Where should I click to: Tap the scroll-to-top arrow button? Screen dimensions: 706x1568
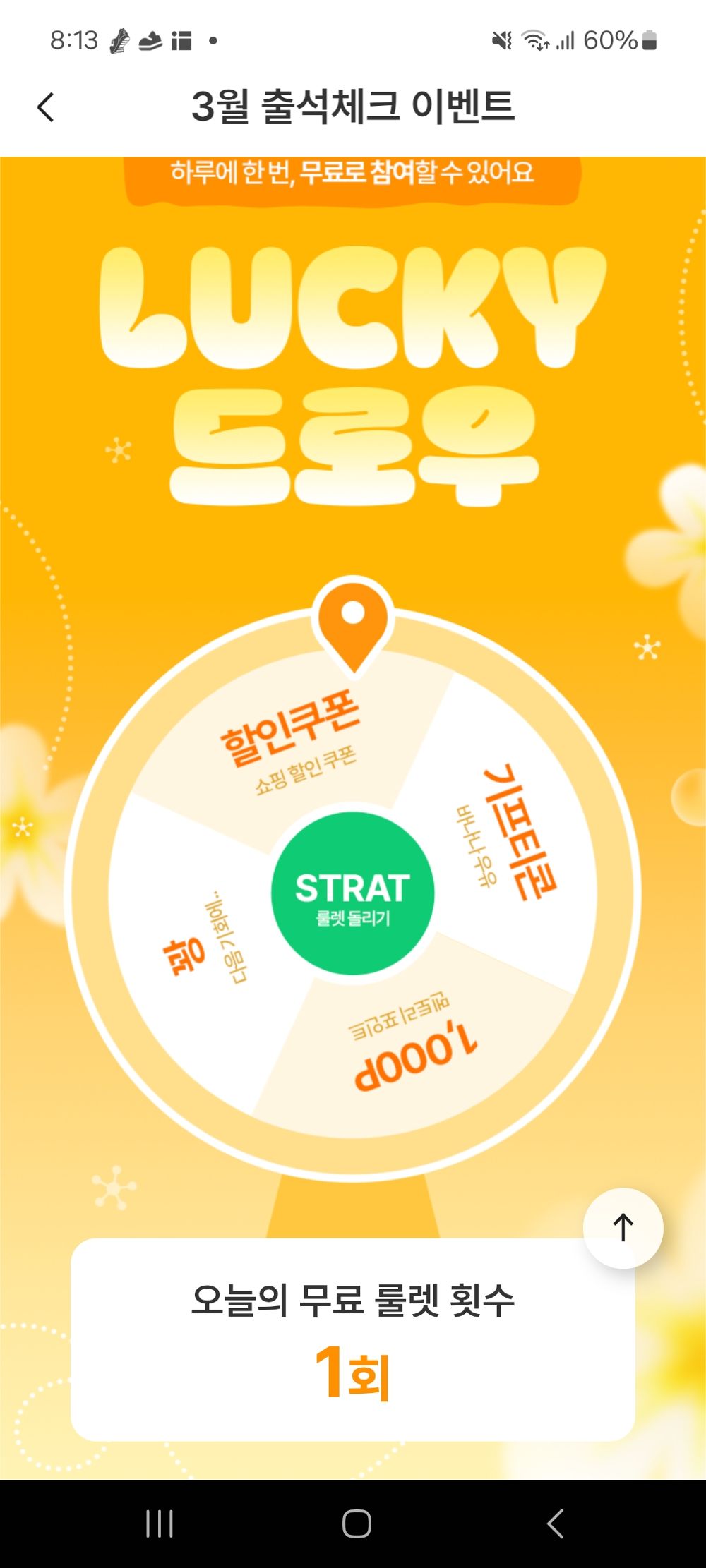click(x=623, y=1228)
